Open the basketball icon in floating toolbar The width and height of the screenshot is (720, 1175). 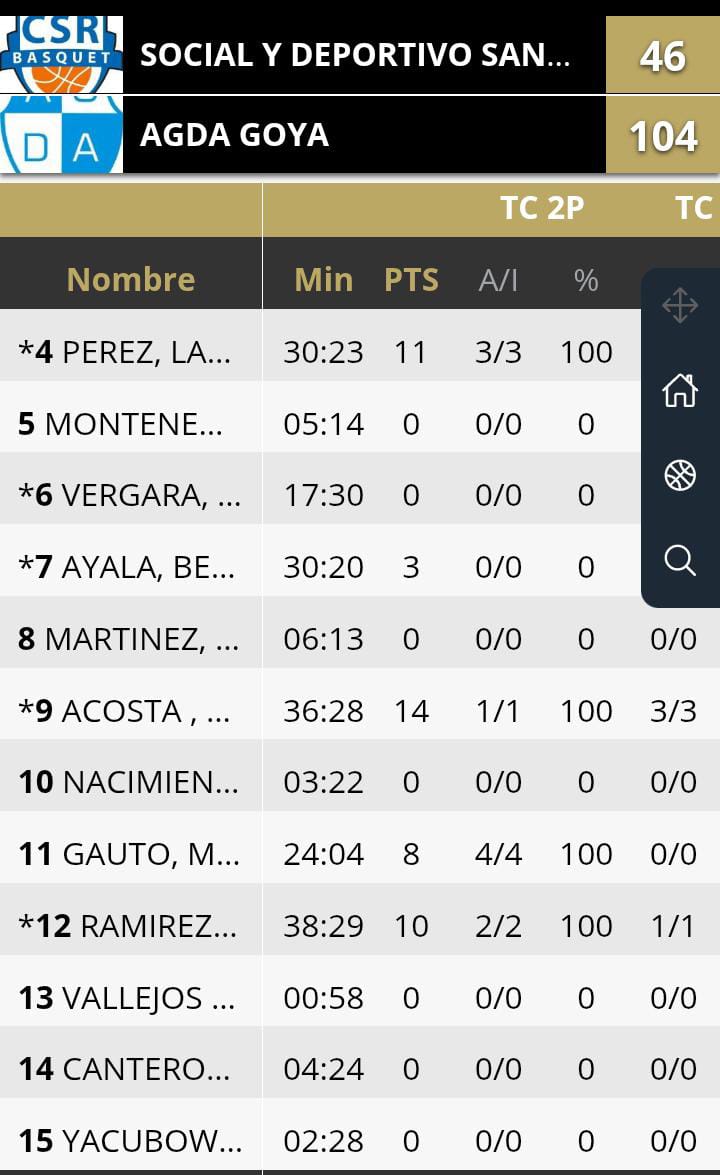click(x=680, y=475)
